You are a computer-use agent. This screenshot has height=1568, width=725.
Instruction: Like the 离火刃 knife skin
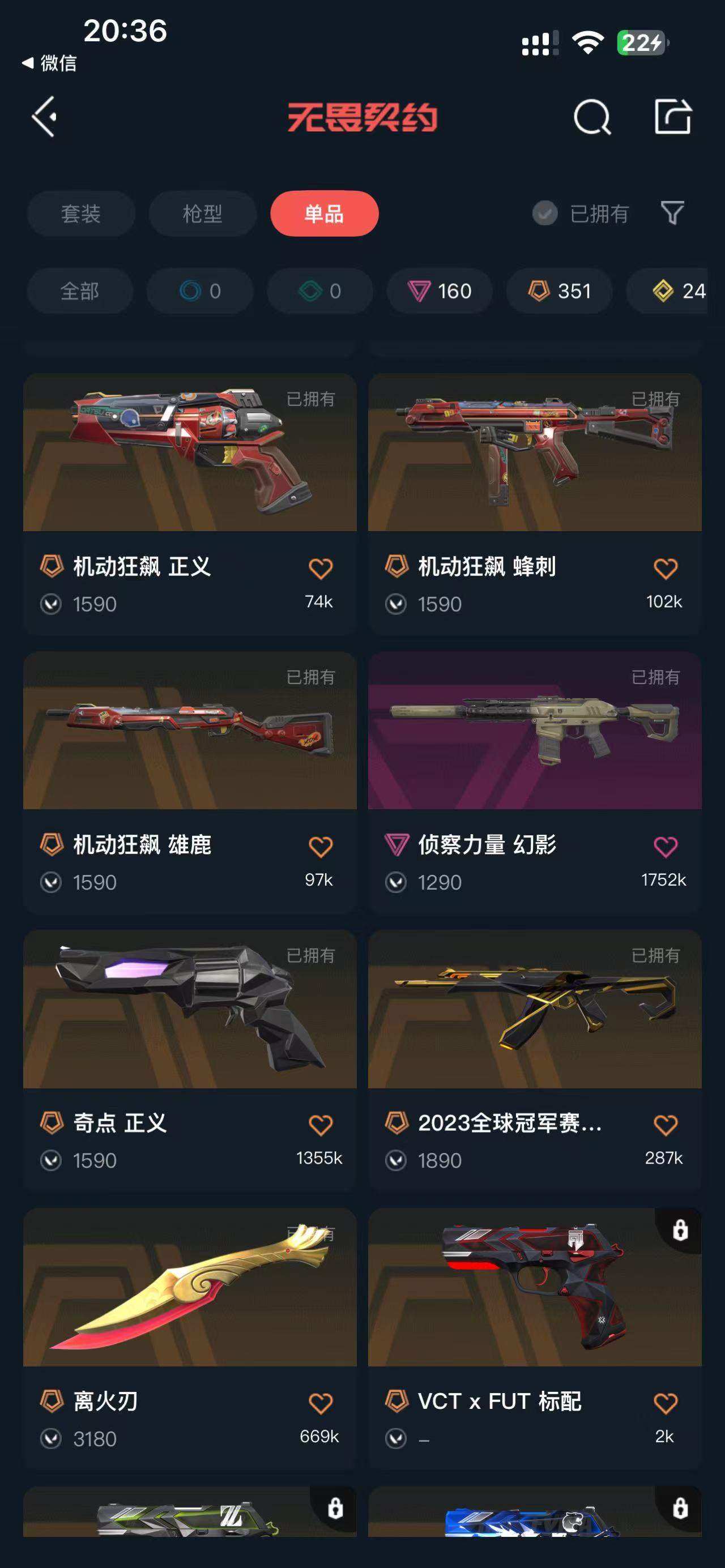pyautogui.click(x=320, y=1404)
